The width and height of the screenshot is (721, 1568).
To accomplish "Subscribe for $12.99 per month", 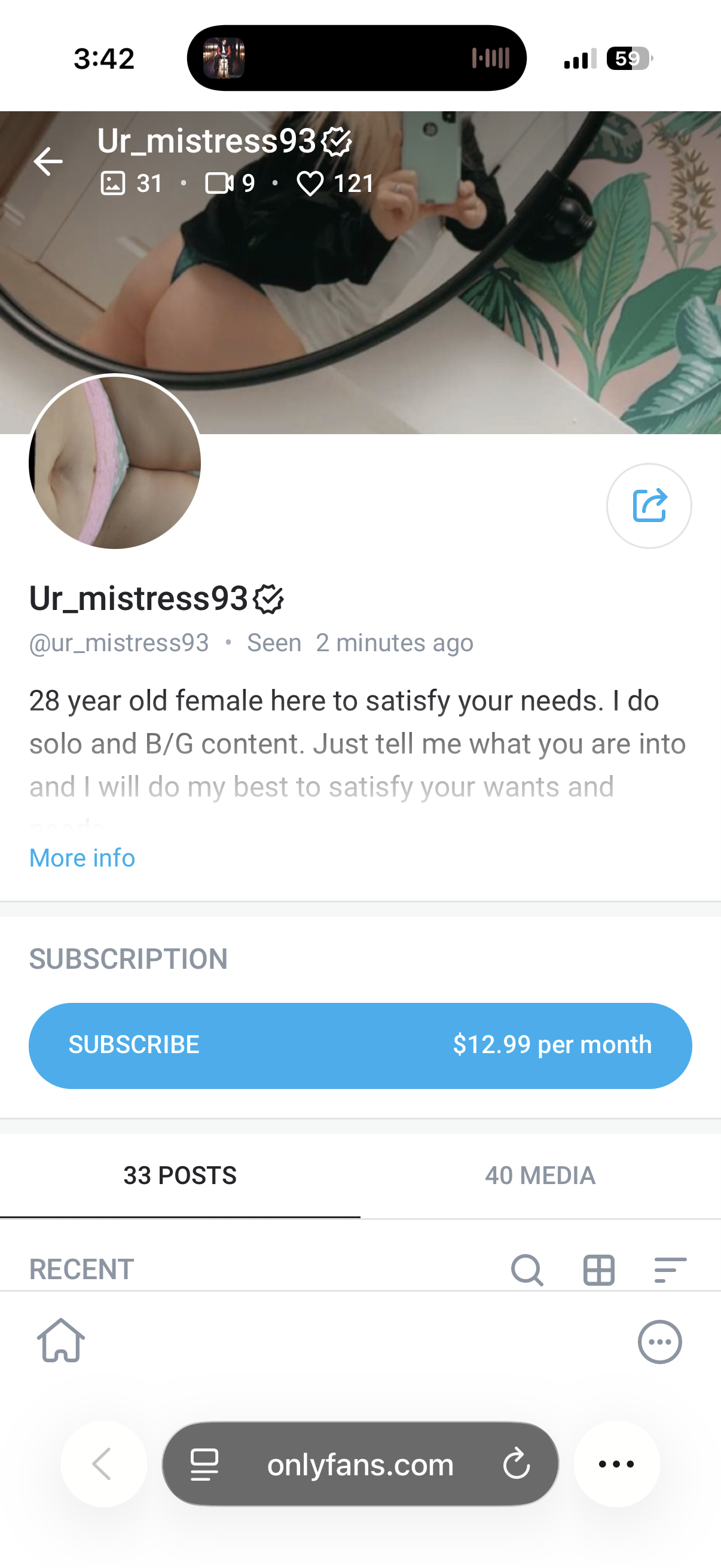I will [360, 1045].
